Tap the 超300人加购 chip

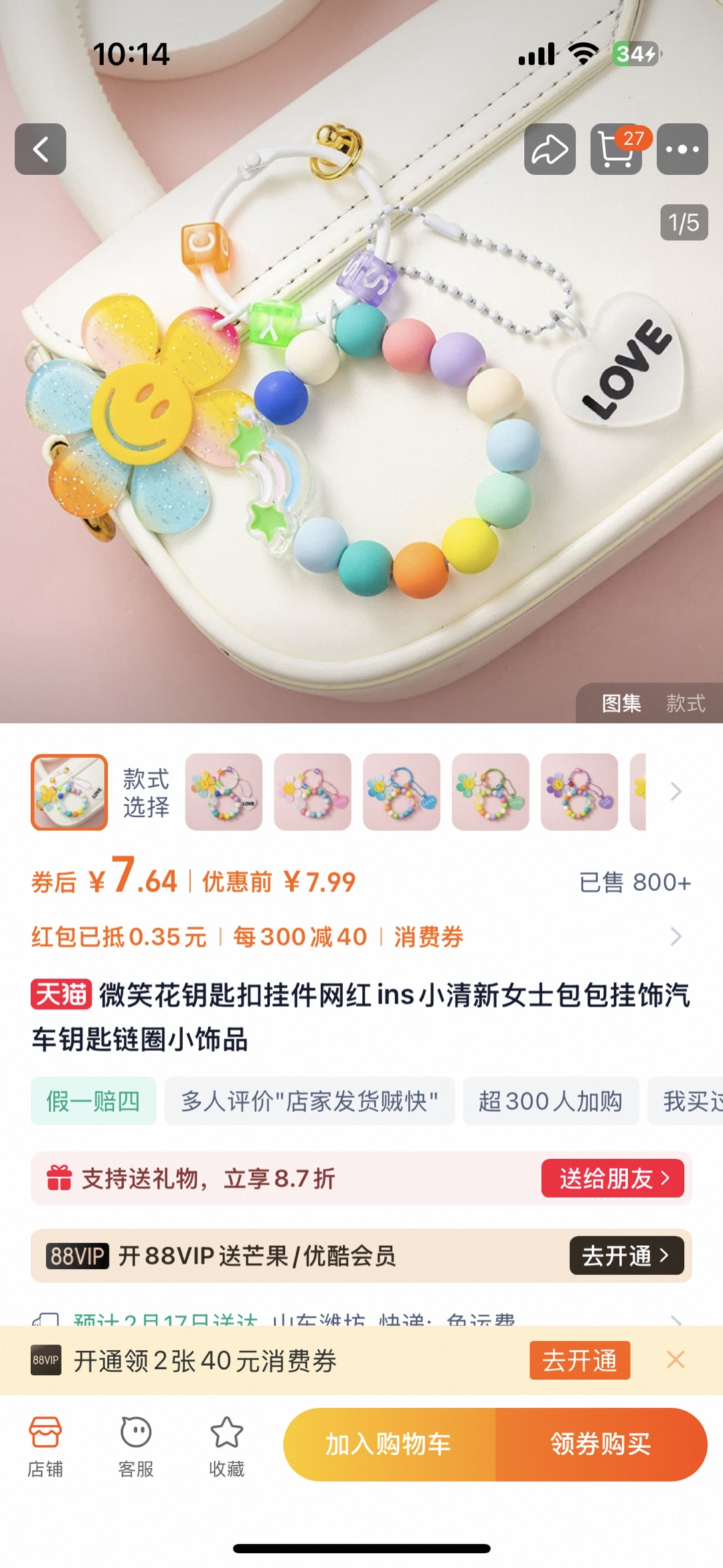click(550, 1100)
